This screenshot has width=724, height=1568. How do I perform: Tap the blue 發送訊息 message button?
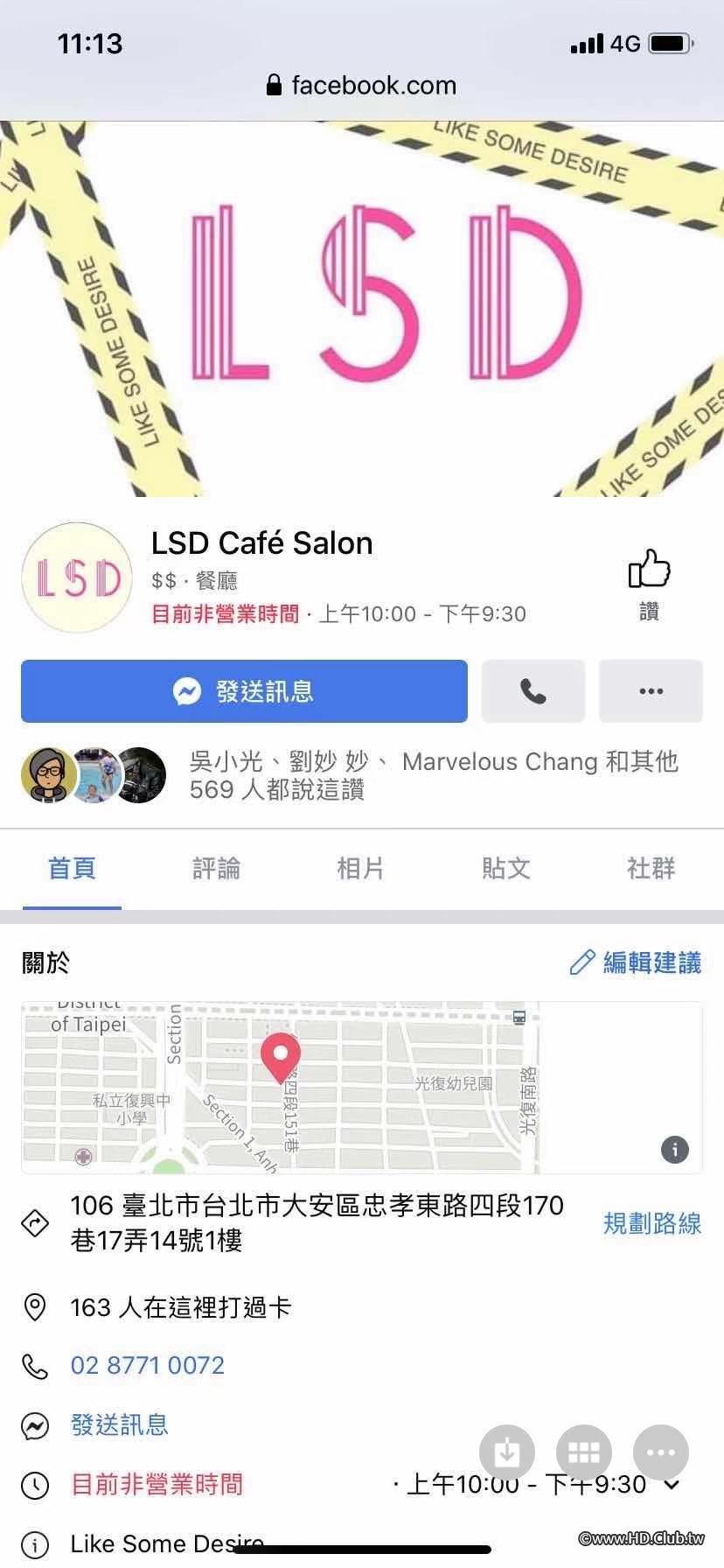coord(244,691)
